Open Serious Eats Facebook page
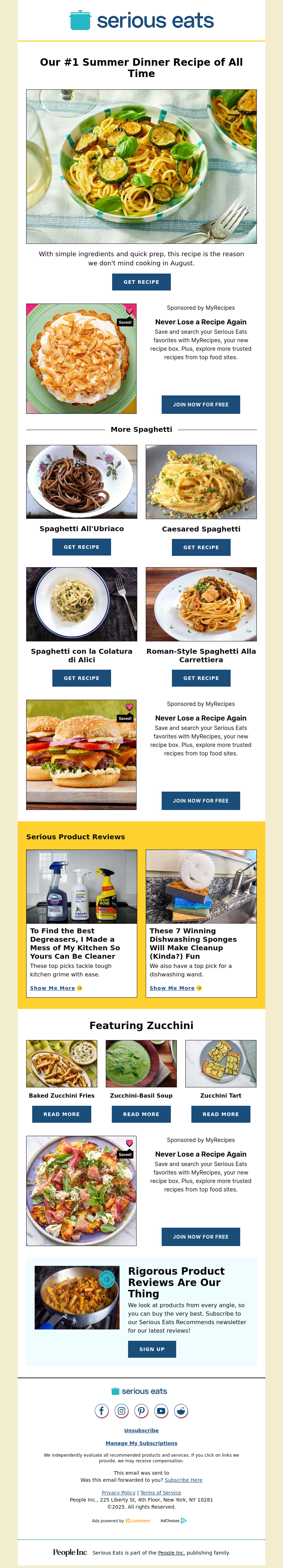Viewport: 283px width, 1568px height. click(102, 1410)
